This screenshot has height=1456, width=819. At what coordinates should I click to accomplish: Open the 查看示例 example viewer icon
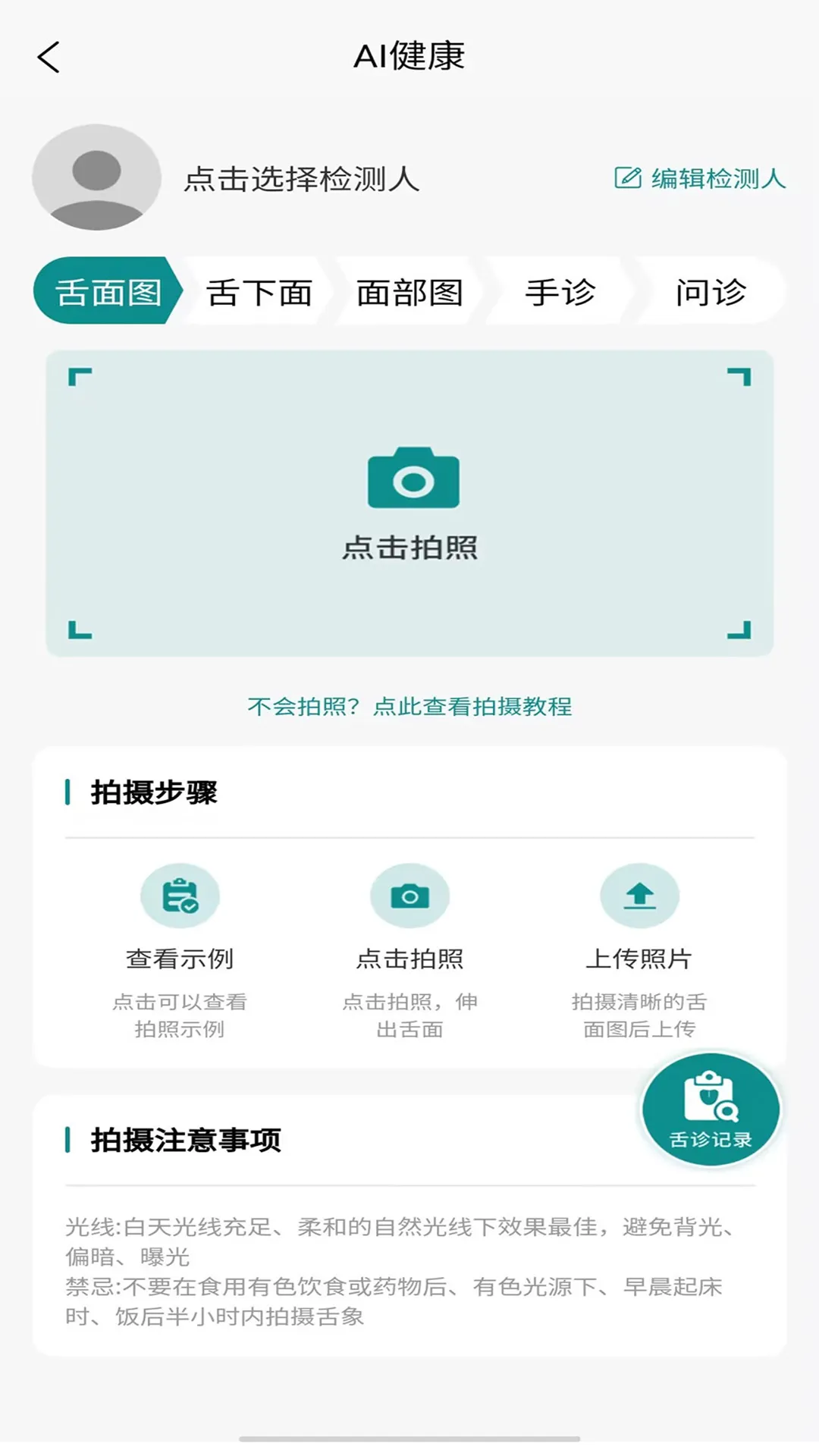(x=180, y=896)
